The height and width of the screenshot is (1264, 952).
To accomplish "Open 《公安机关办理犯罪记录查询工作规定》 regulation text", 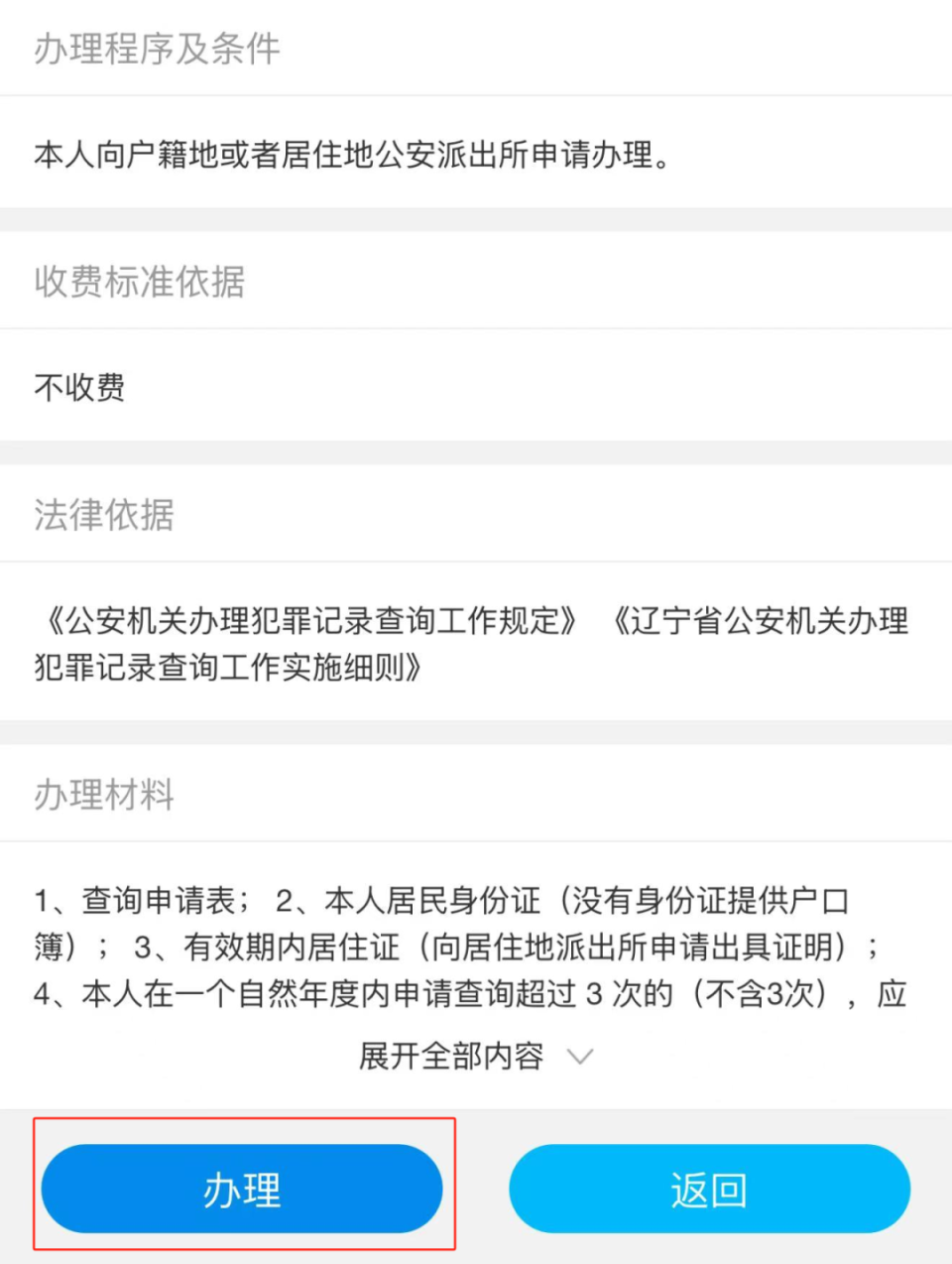I will pos(312,621).
